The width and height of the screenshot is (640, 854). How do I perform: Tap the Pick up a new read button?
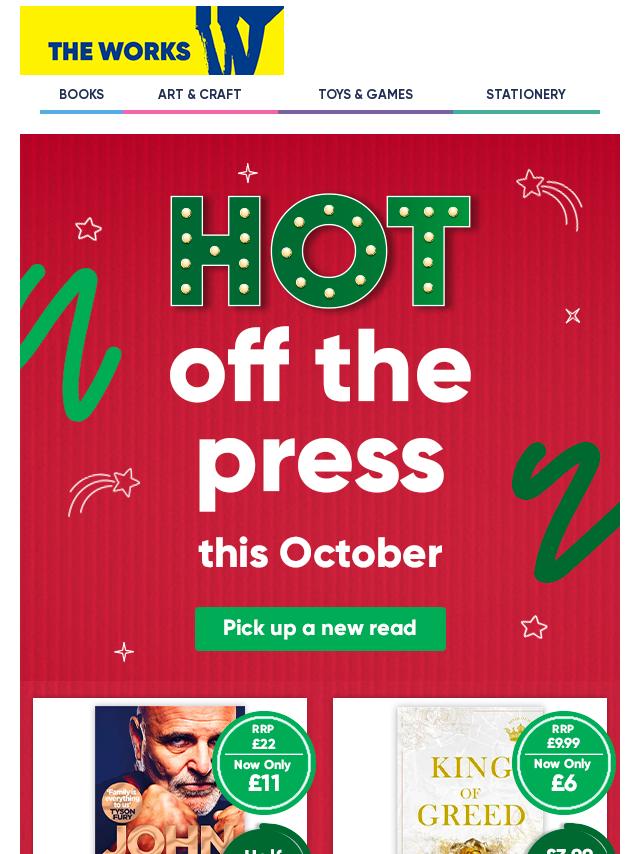point(320,628)
